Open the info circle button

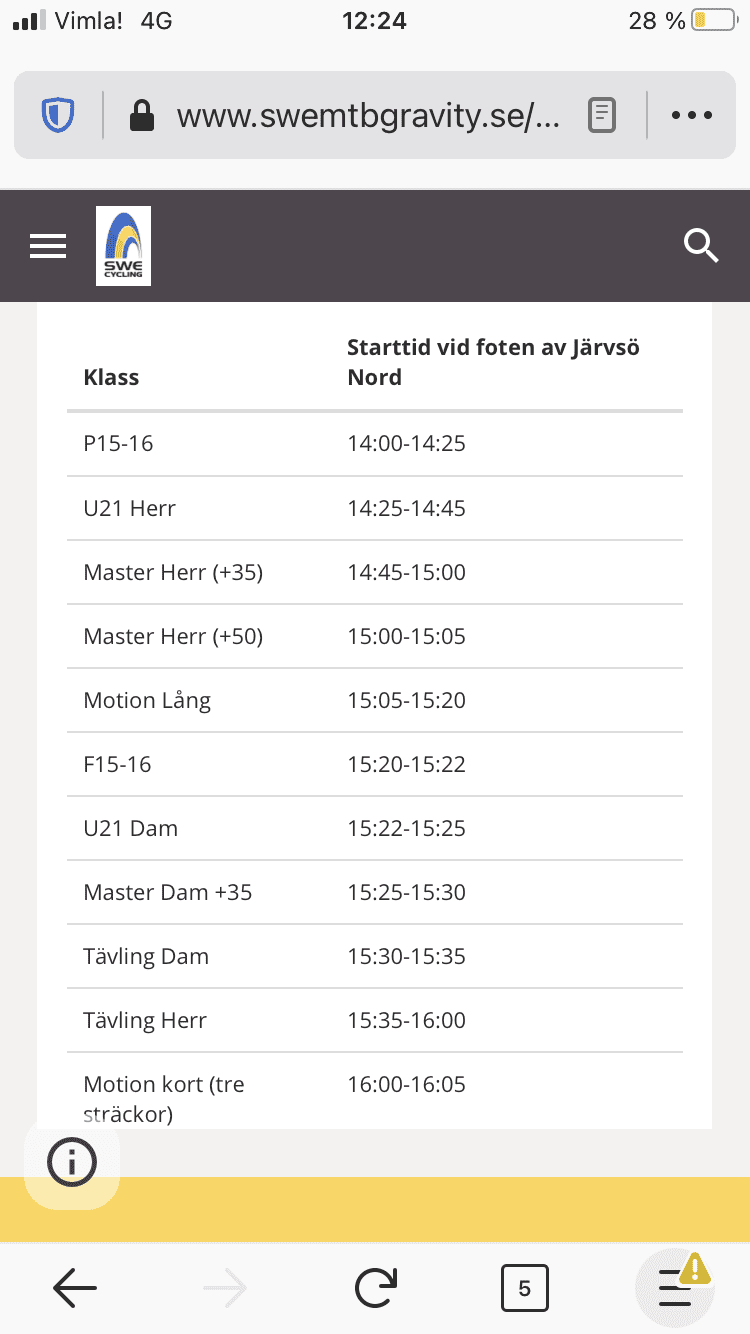(x=72, y=1162)
